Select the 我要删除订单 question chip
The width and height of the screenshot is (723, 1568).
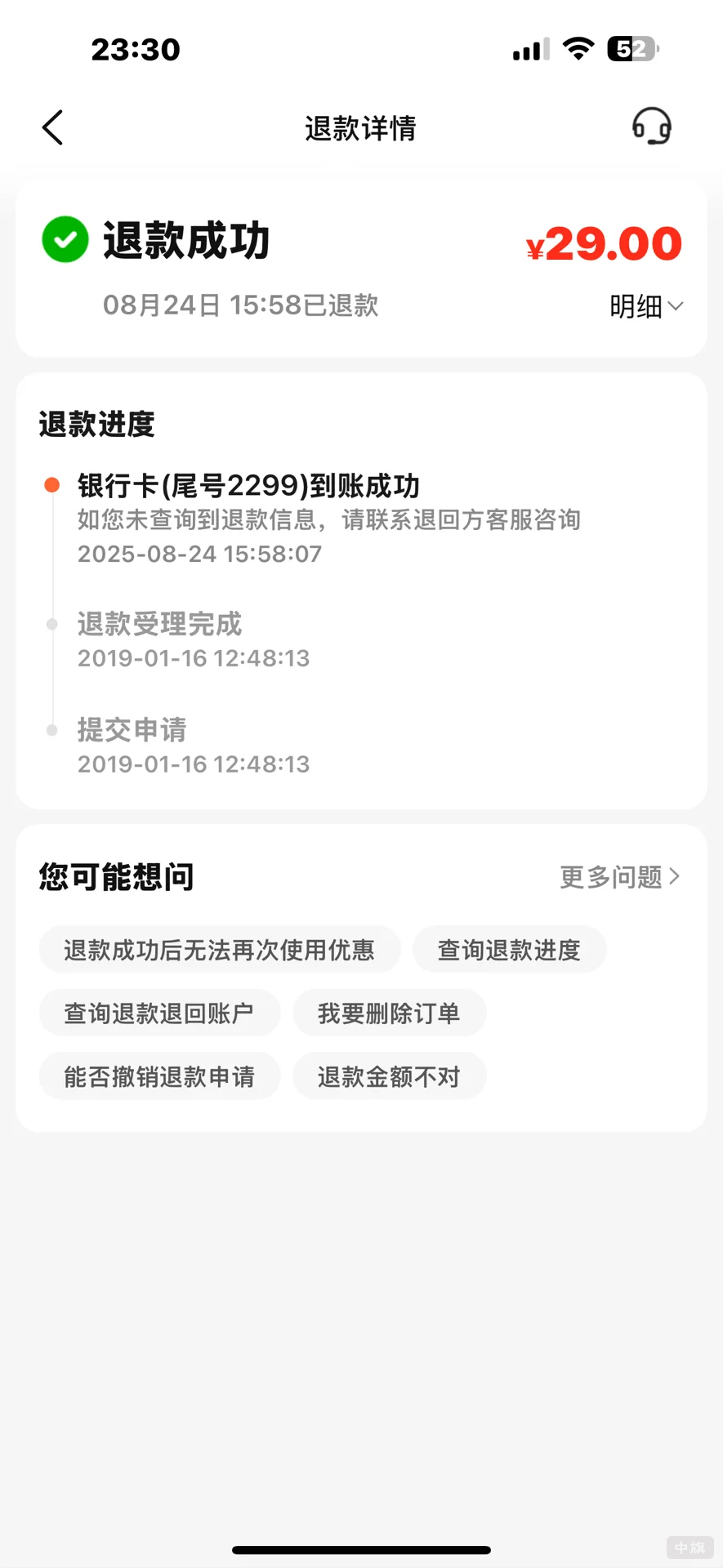[x=390, y=1013]
